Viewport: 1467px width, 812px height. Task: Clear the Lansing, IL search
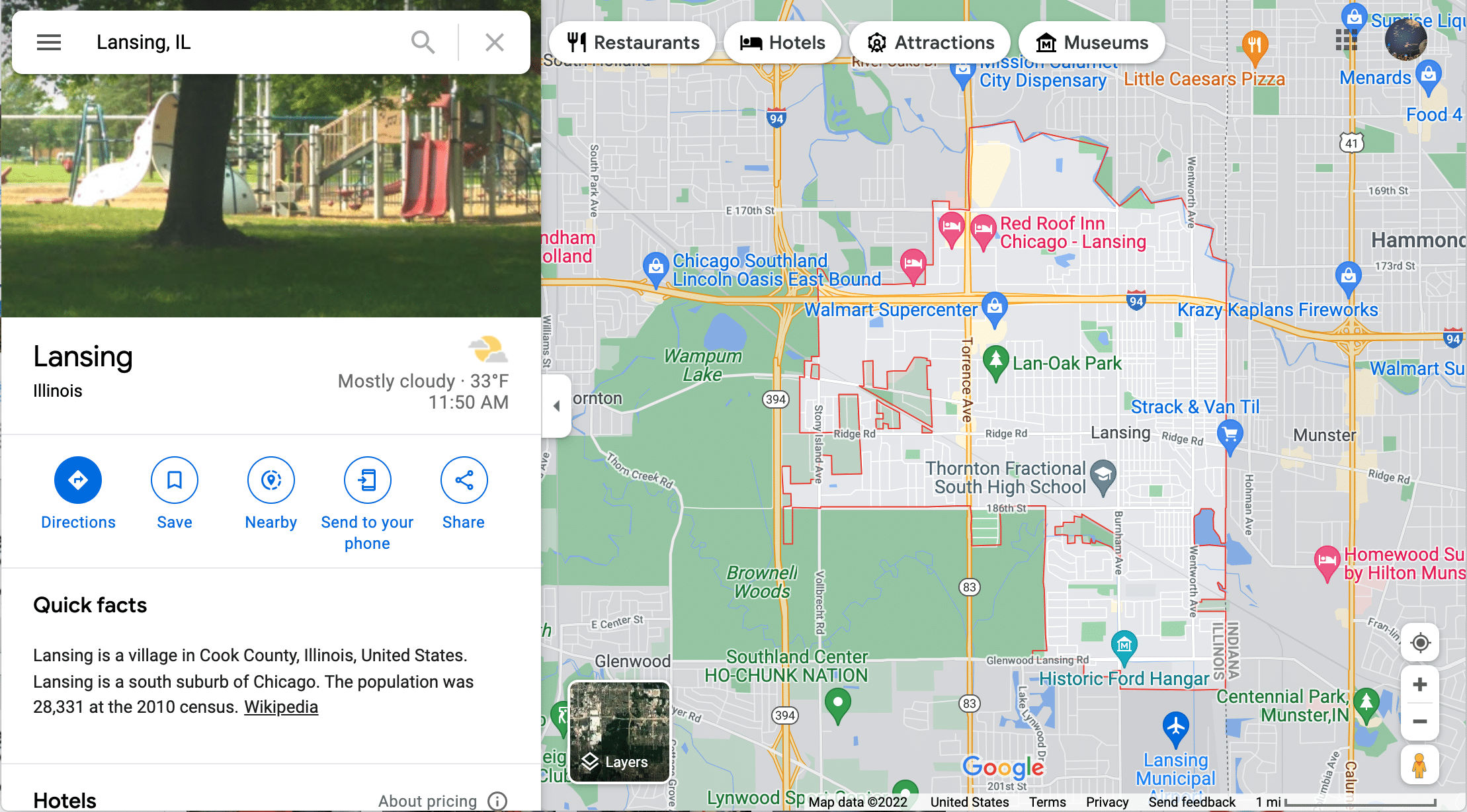point(494,42)
